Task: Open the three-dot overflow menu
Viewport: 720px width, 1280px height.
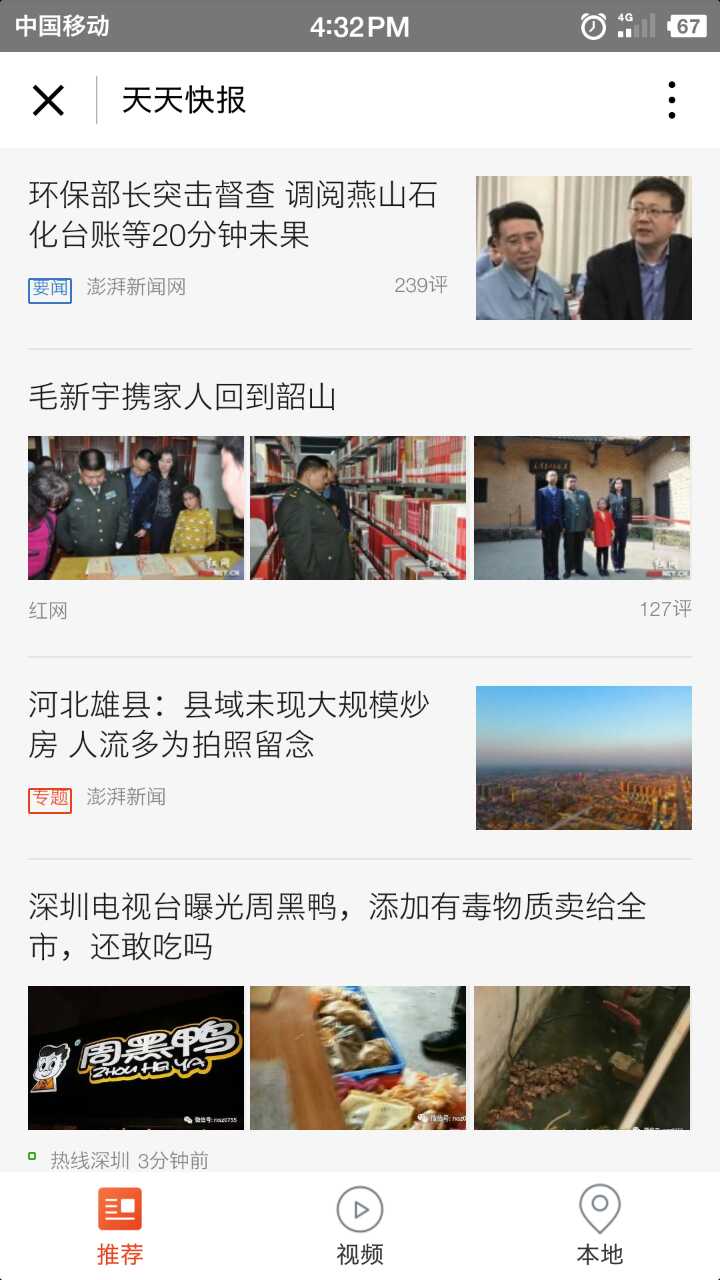Action: tap(671, 100)
